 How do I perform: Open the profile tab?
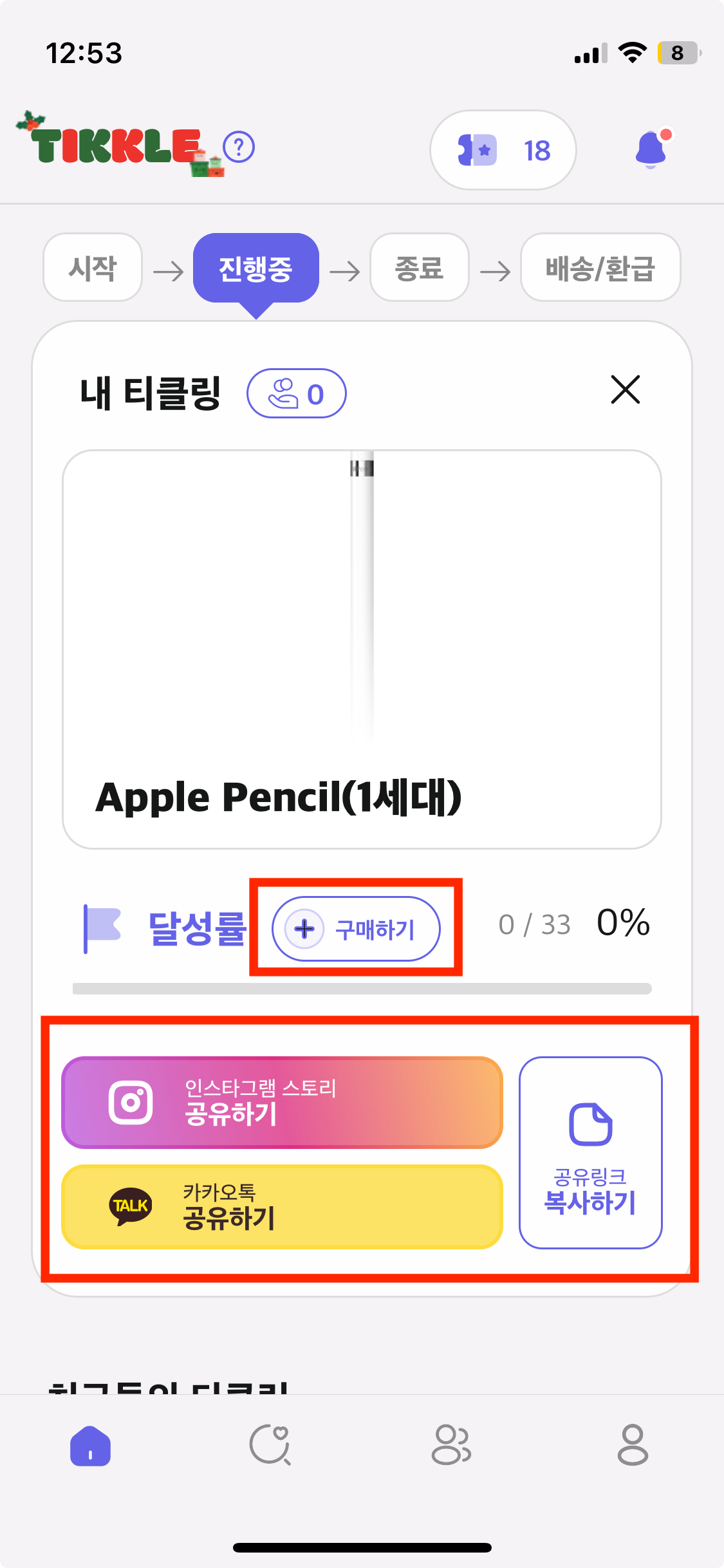[x=633, y=1446]
